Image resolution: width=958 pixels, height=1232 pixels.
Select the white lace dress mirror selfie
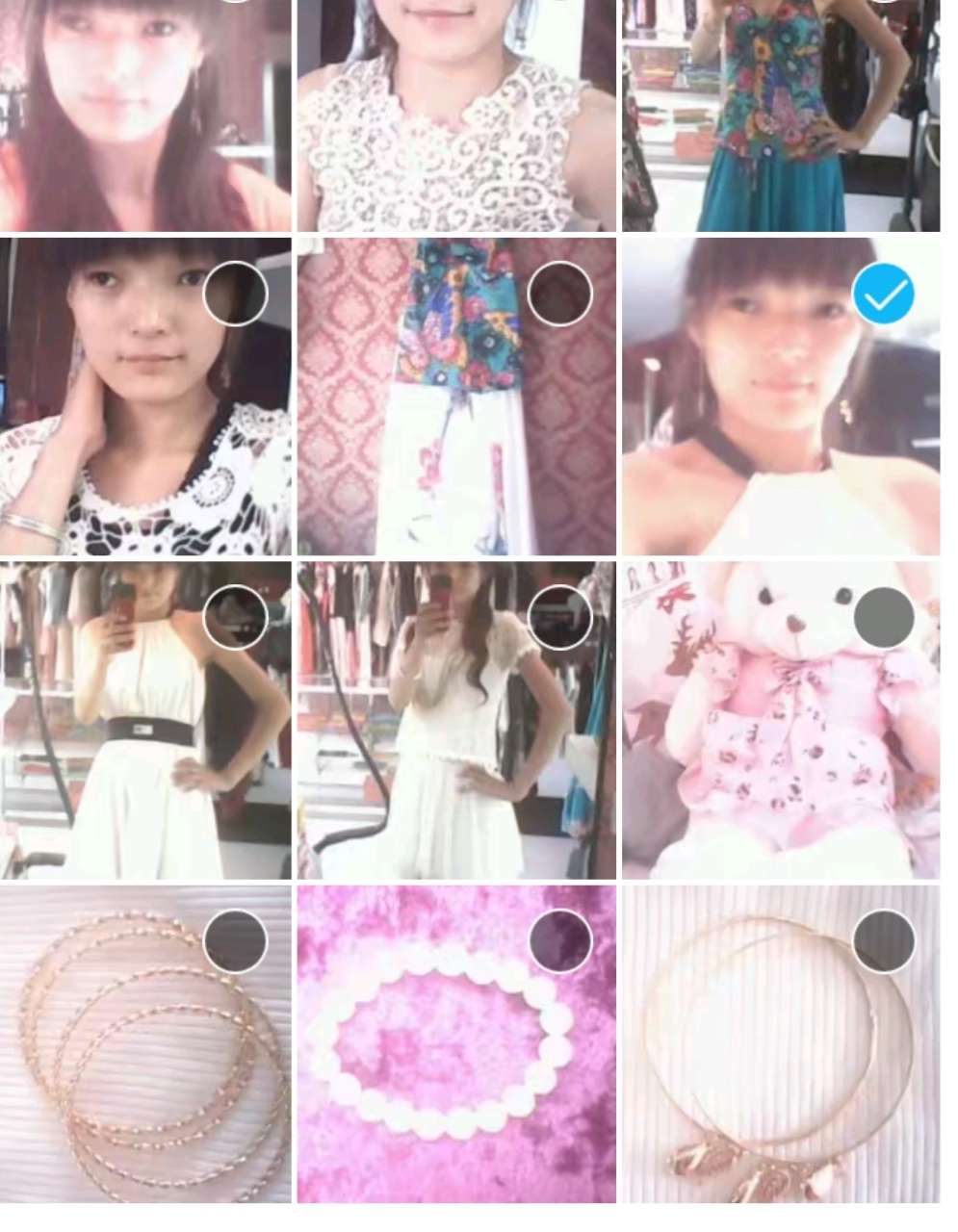559,617
